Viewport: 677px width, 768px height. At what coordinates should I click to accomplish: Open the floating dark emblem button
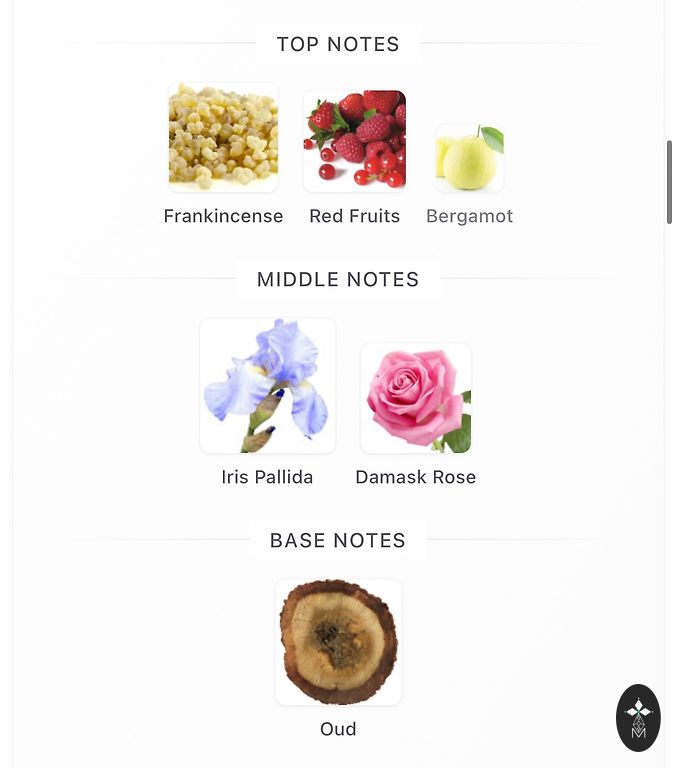(x=638, y=718)
